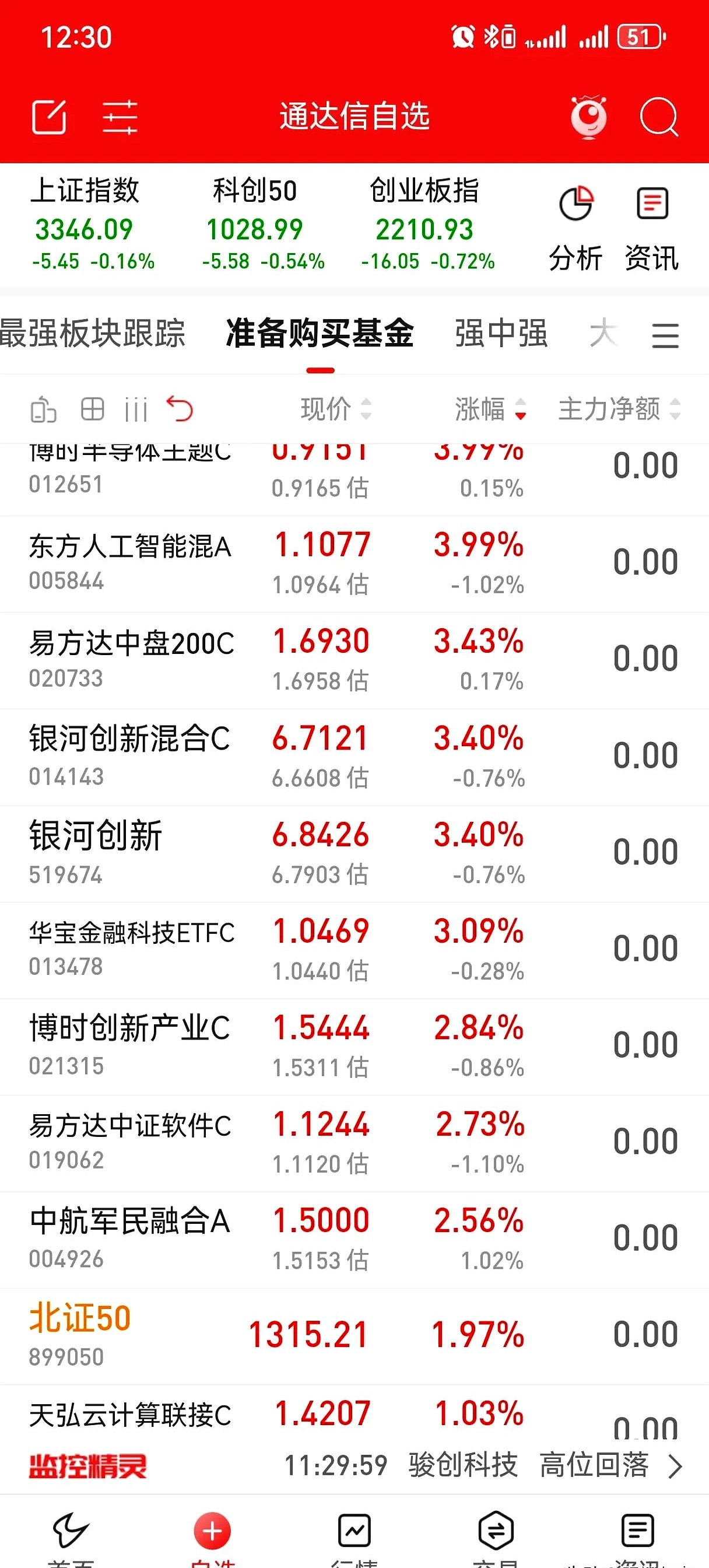Image resolution: width=709 pixels, height=1568 pixels.
Task: Expand the 骏创科技 news ticker arrow
Action: [676, 1465]
